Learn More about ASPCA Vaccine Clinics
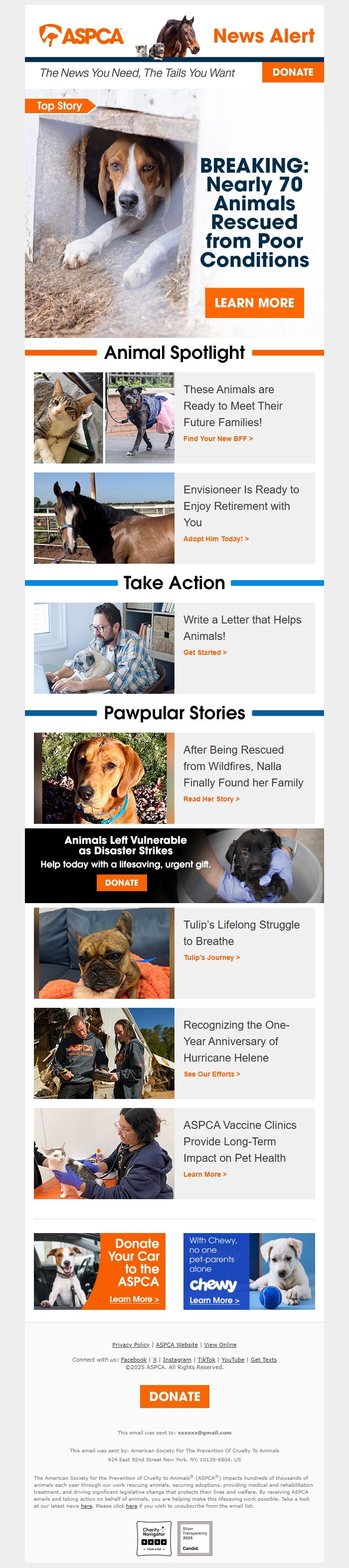Screen dimensions: 349x1568 [204, 1174]
